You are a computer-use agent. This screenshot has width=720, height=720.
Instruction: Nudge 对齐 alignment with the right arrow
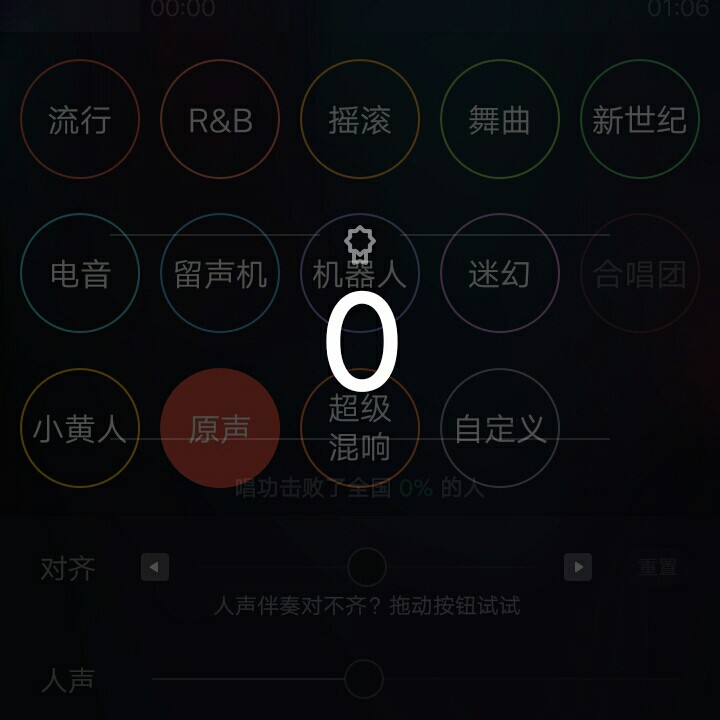[x=578, y=568]
